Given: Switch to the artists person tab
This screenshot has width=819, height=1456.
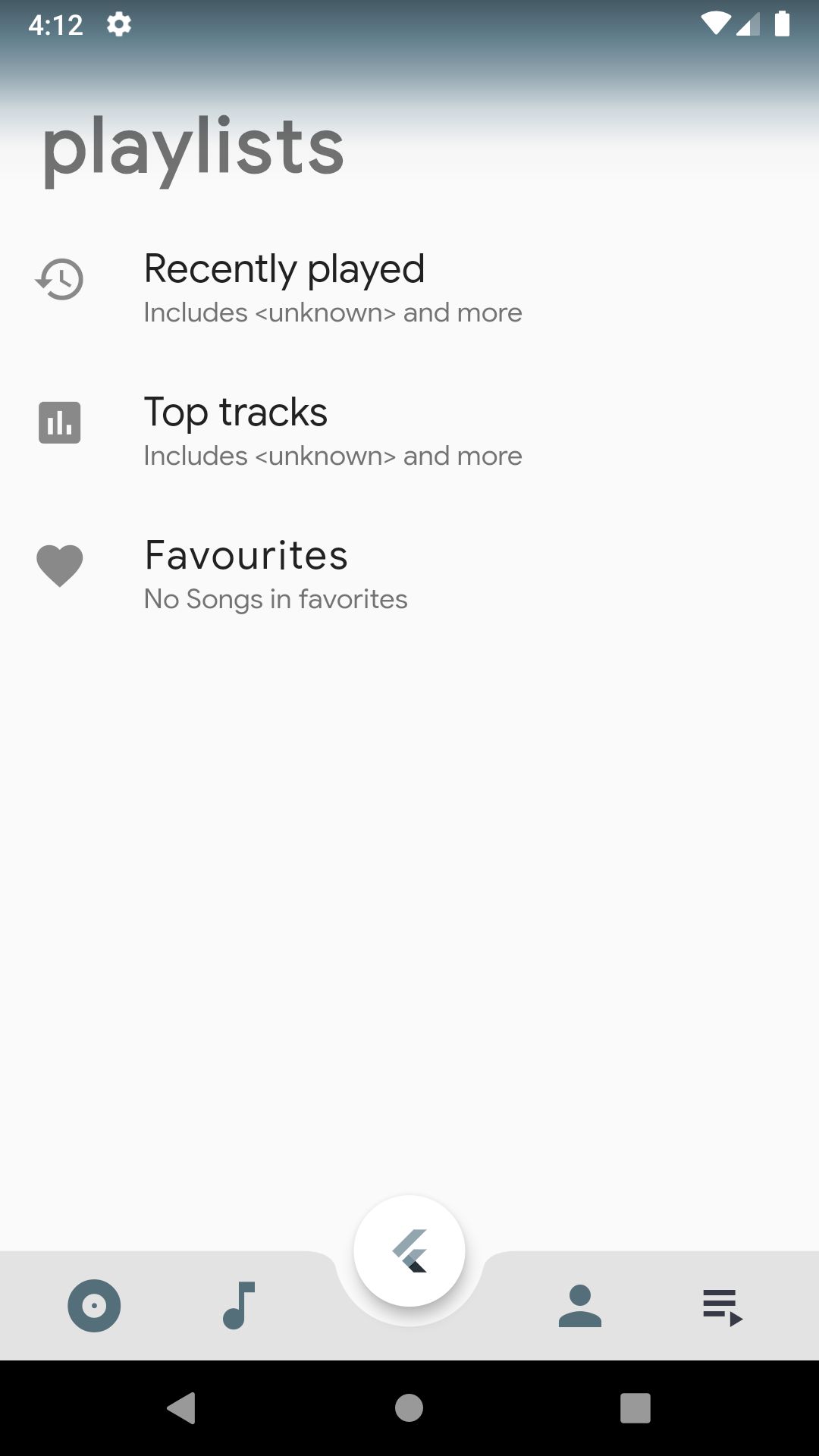Looking at the screenshot, I should [580, 1306].
